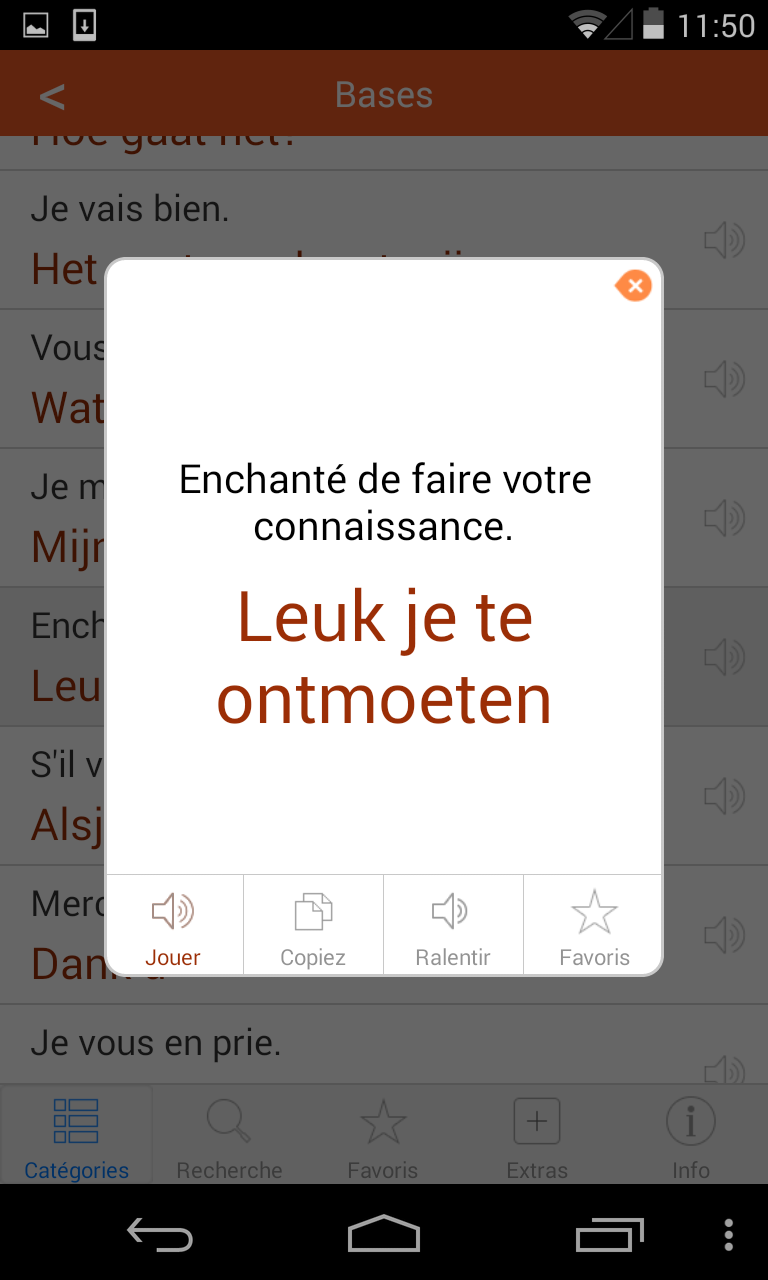
Task: Play audio for "Je vais bien."
Action: click(724, 241)
